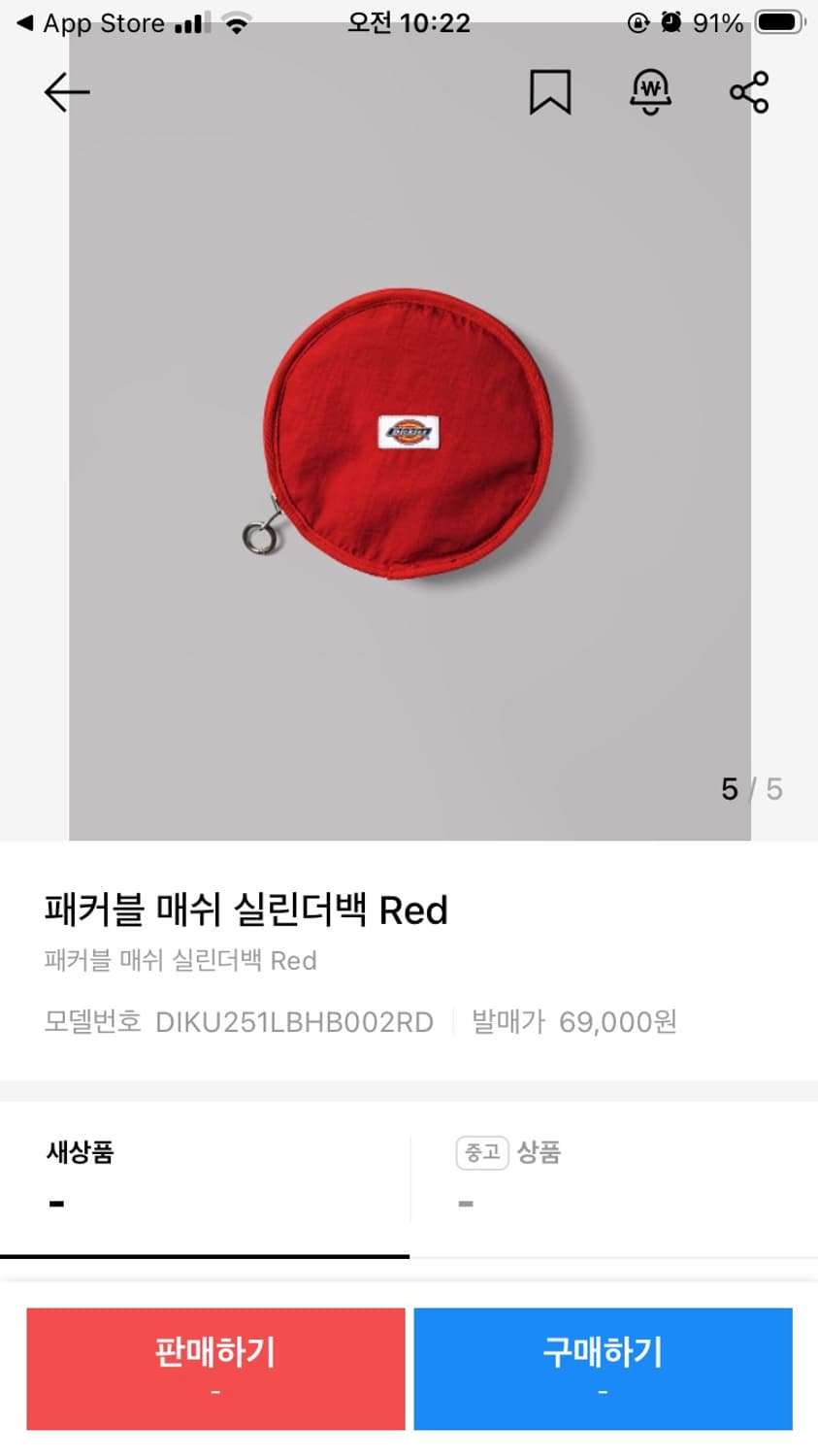The image size is (818, 1456).
Task: Bookmark this product
Action: tap(550, 92)
